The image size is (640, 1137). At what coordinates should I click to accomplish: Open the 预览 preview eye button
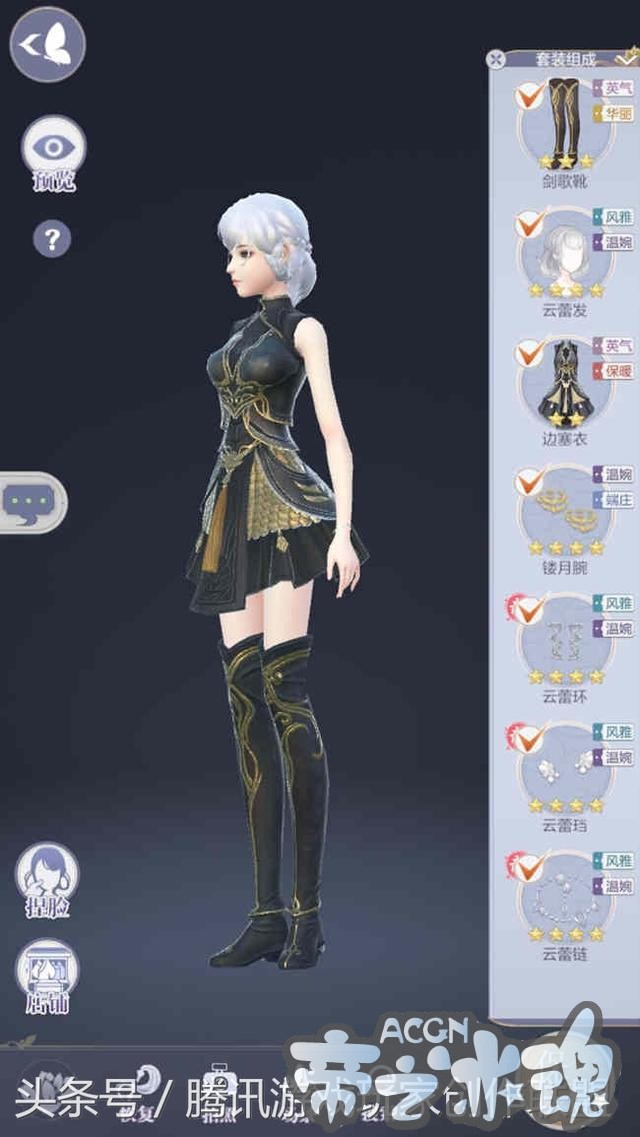coord(53,148)
